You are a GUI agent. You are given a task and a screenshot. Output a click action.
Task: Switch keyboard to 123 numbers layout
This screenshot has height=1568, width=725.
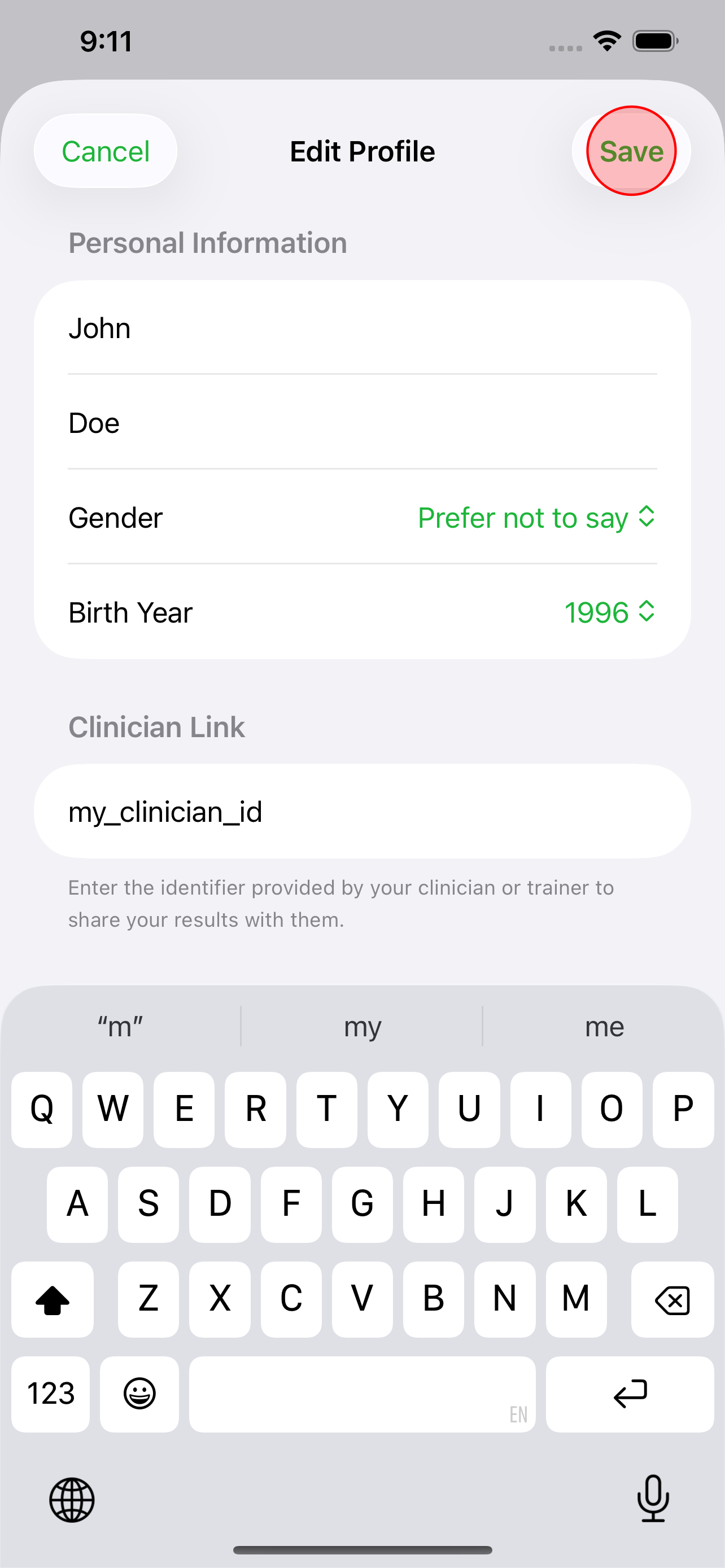pyautogui.click(x=50, y=1393)
